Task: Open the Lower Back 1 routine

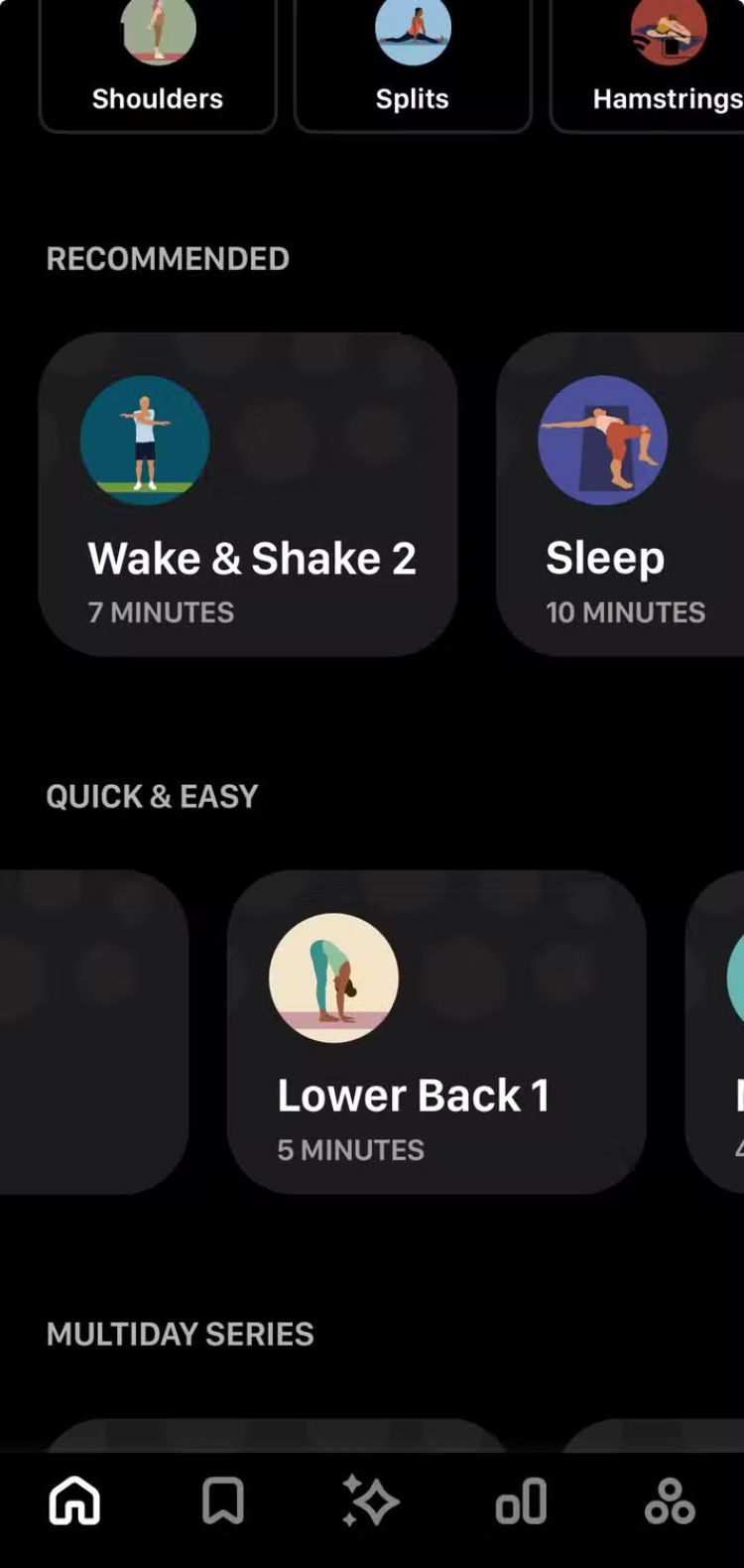Action: (x=436, y=1032)
